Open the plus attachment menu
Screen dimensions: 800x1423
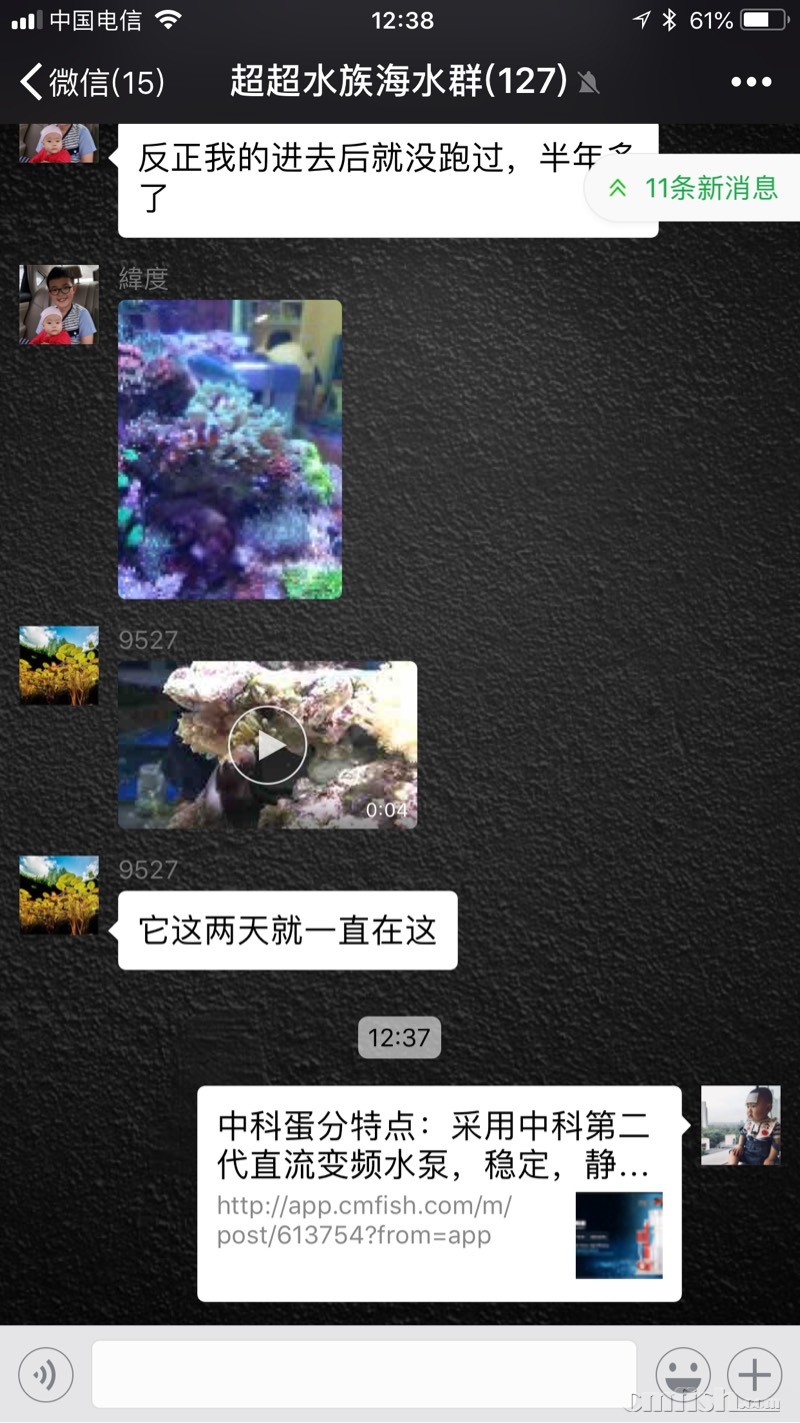(754, 1375)
